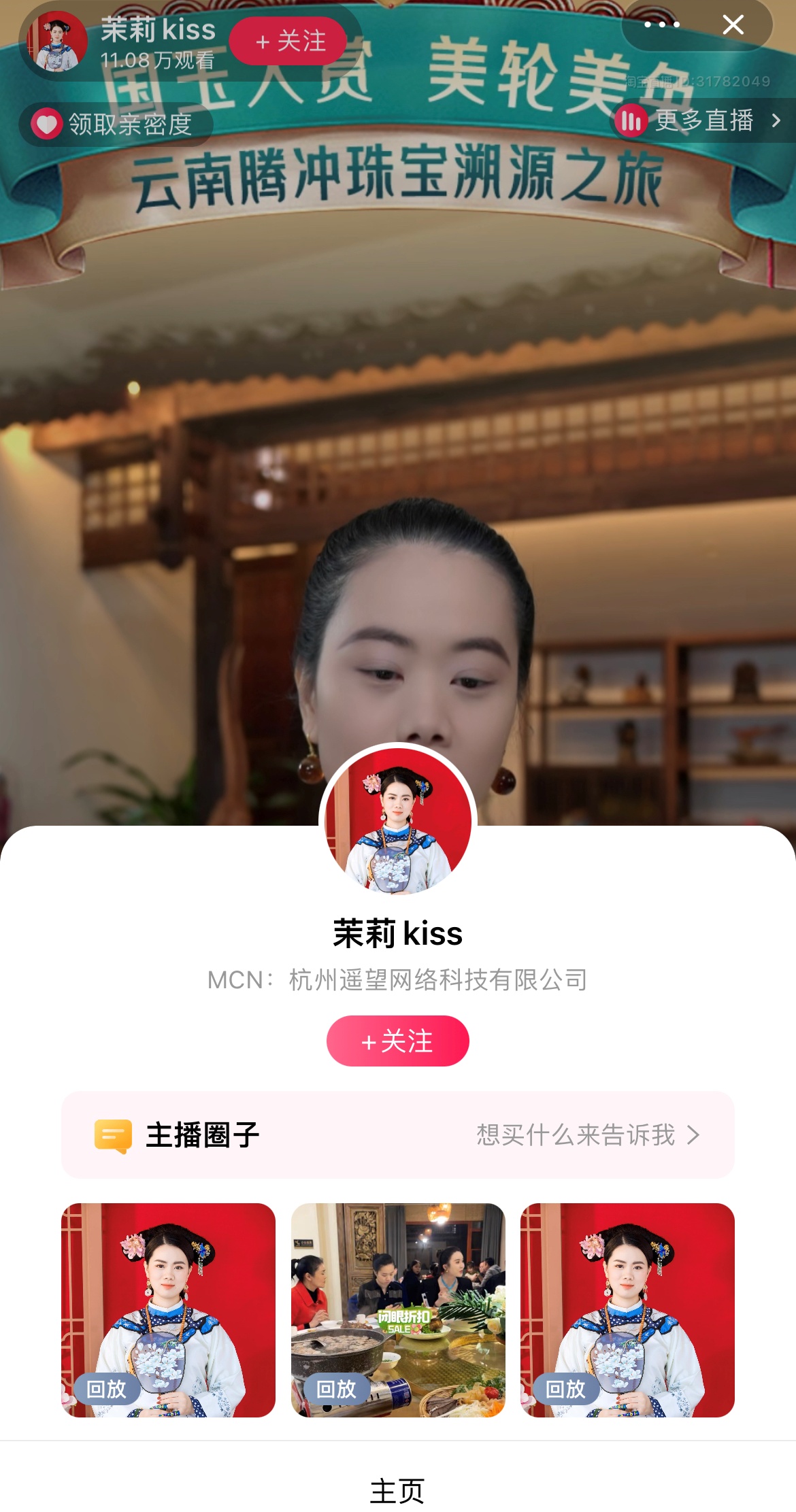This screenshot has height=1512, width=796.
Task: Tap the small host avatar in top bar
Action: pos(57,42)
